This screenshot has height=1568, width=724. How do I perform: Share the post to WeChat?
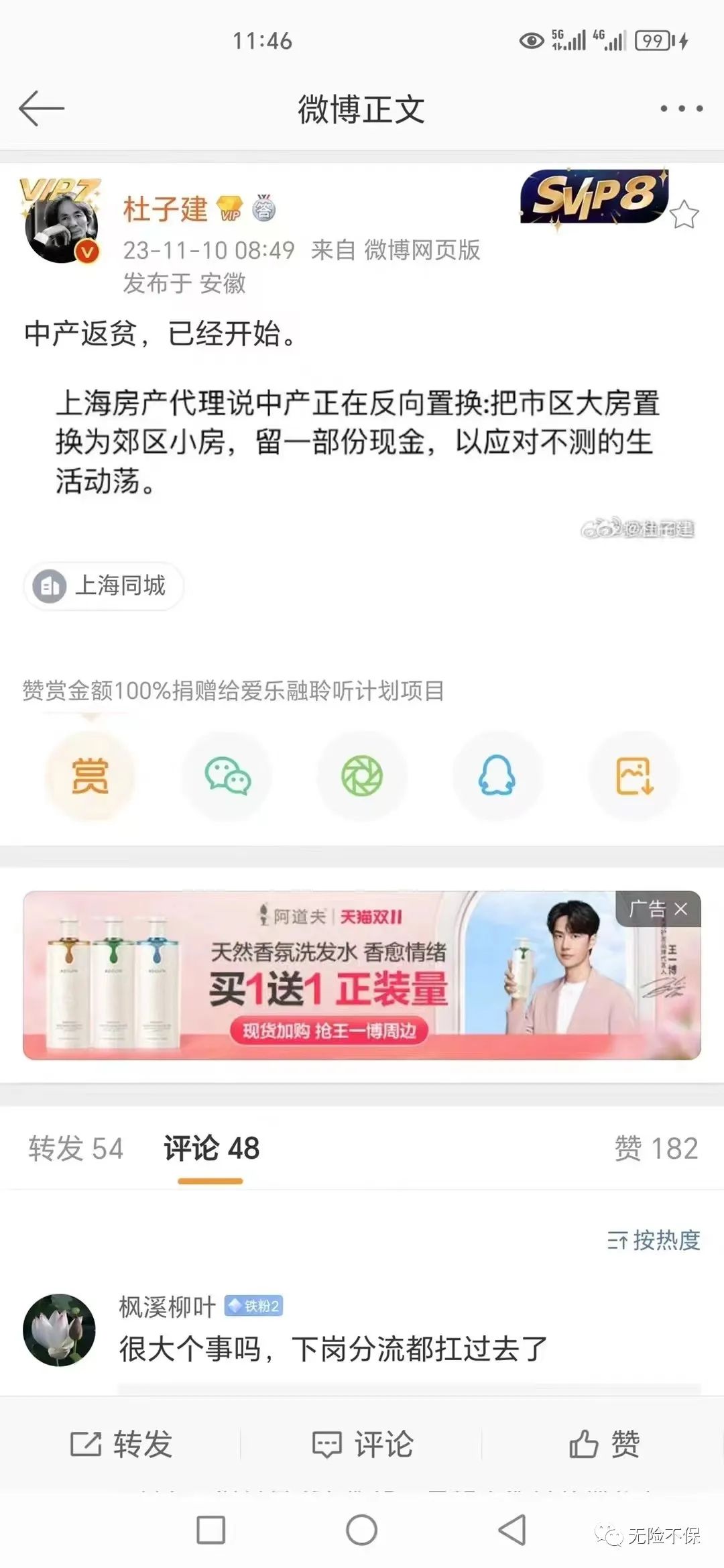tap(227, 776)
